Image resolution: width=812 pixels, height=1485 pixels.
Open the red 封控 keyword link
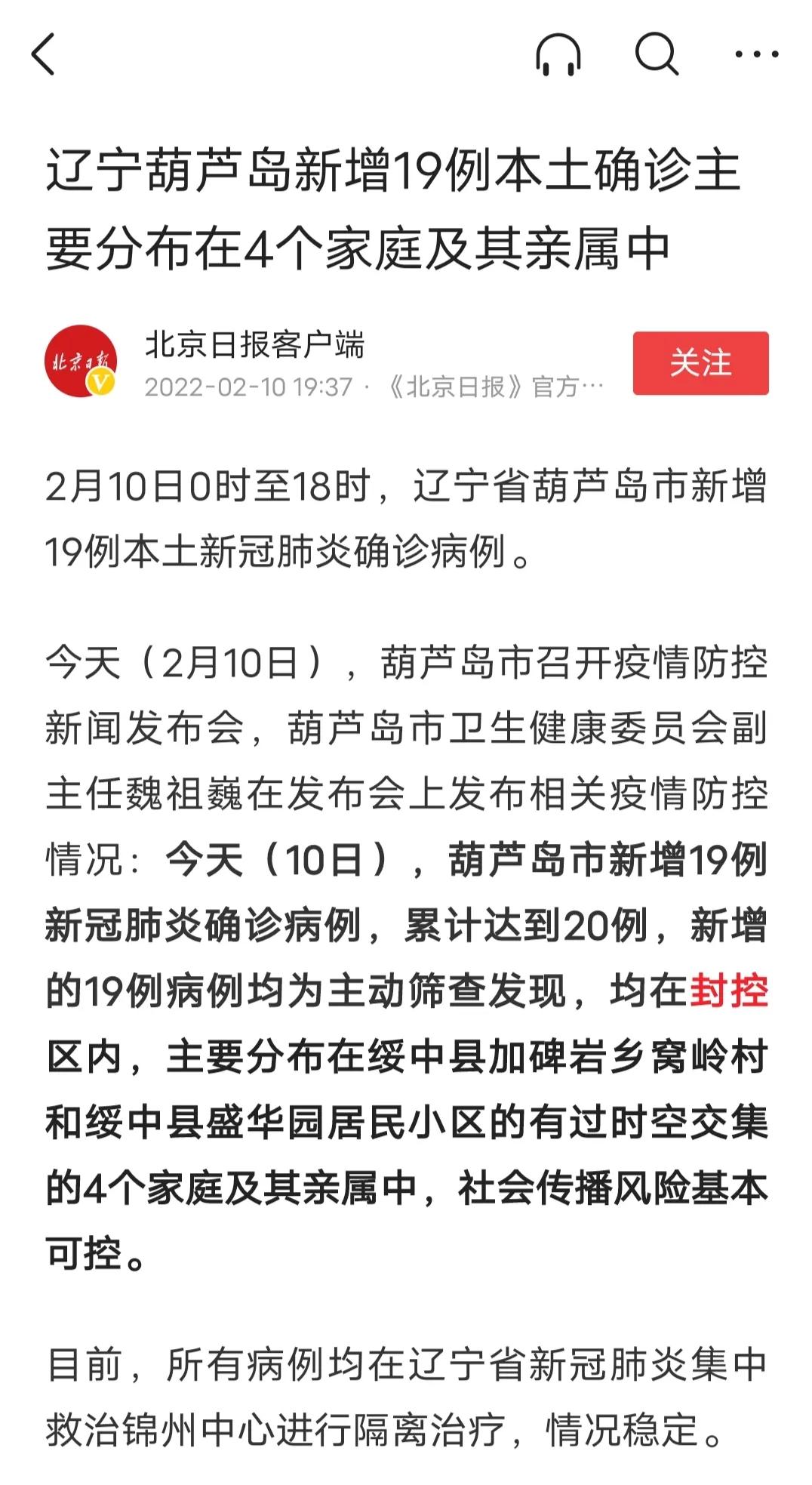729,991
